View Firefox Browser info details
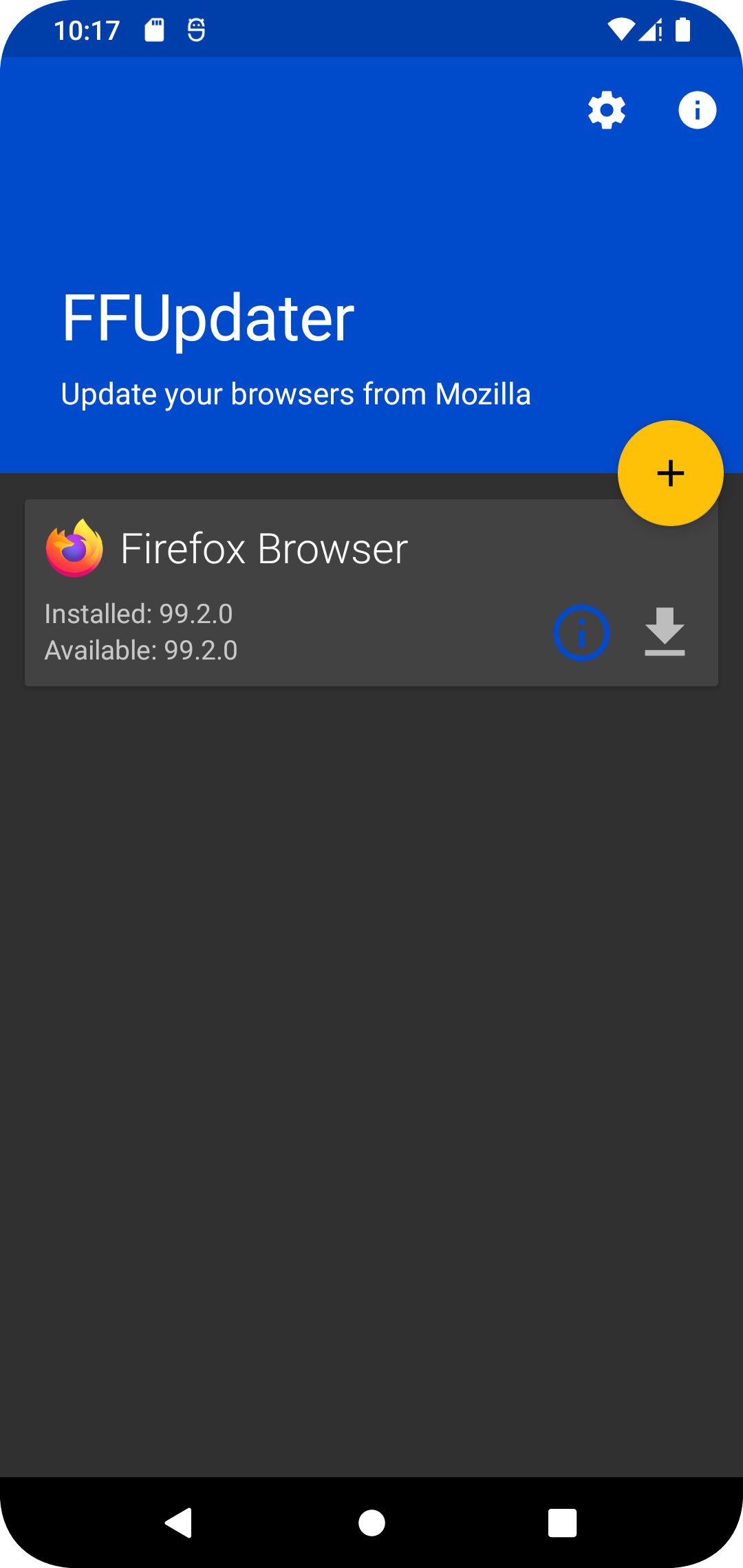Image resolution: width=743 pixels, height=1568 pixels. click(581, 633)
